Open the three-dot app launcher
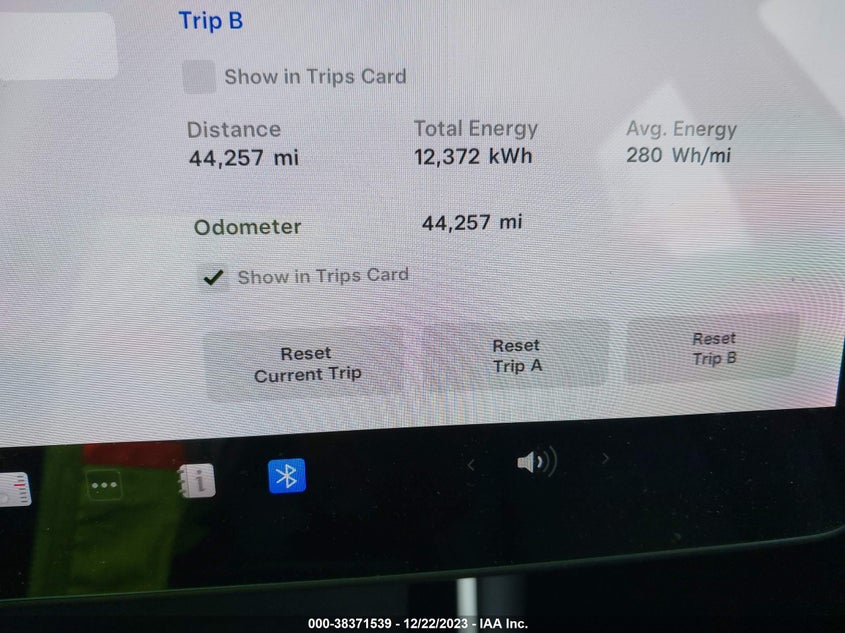This screenshot has width=845, height=633. click(104, 486)
